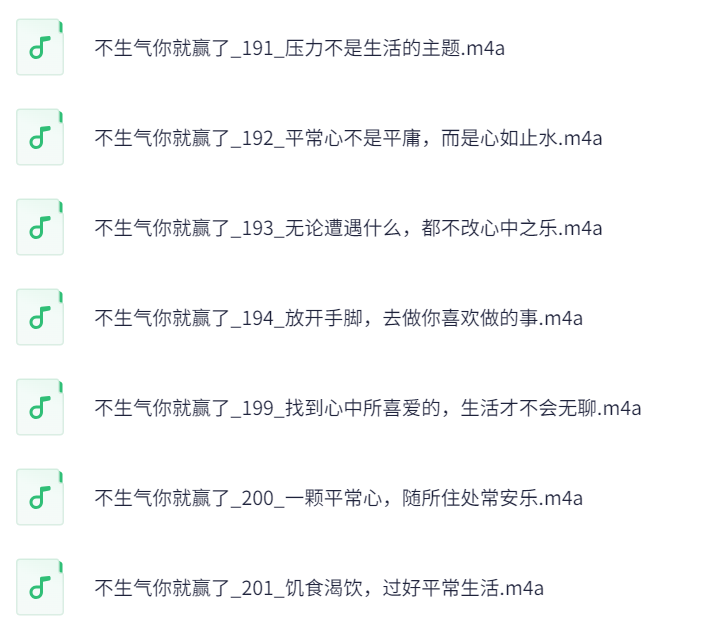Open audio 199 找到心中所喜爱的，生活才不会无聊
This screenshot has height=626, width=716.
click(x=367, y=408)
